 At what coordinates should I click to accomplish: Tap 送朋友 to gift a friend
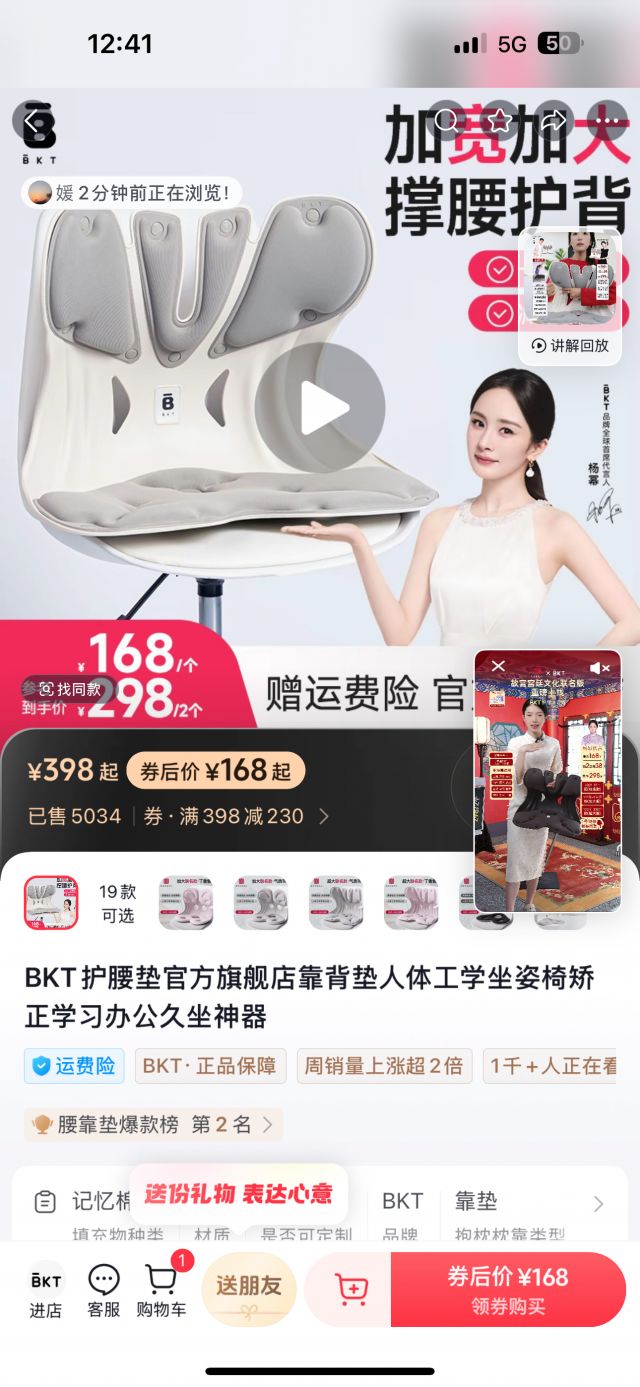pos(249,1289)
